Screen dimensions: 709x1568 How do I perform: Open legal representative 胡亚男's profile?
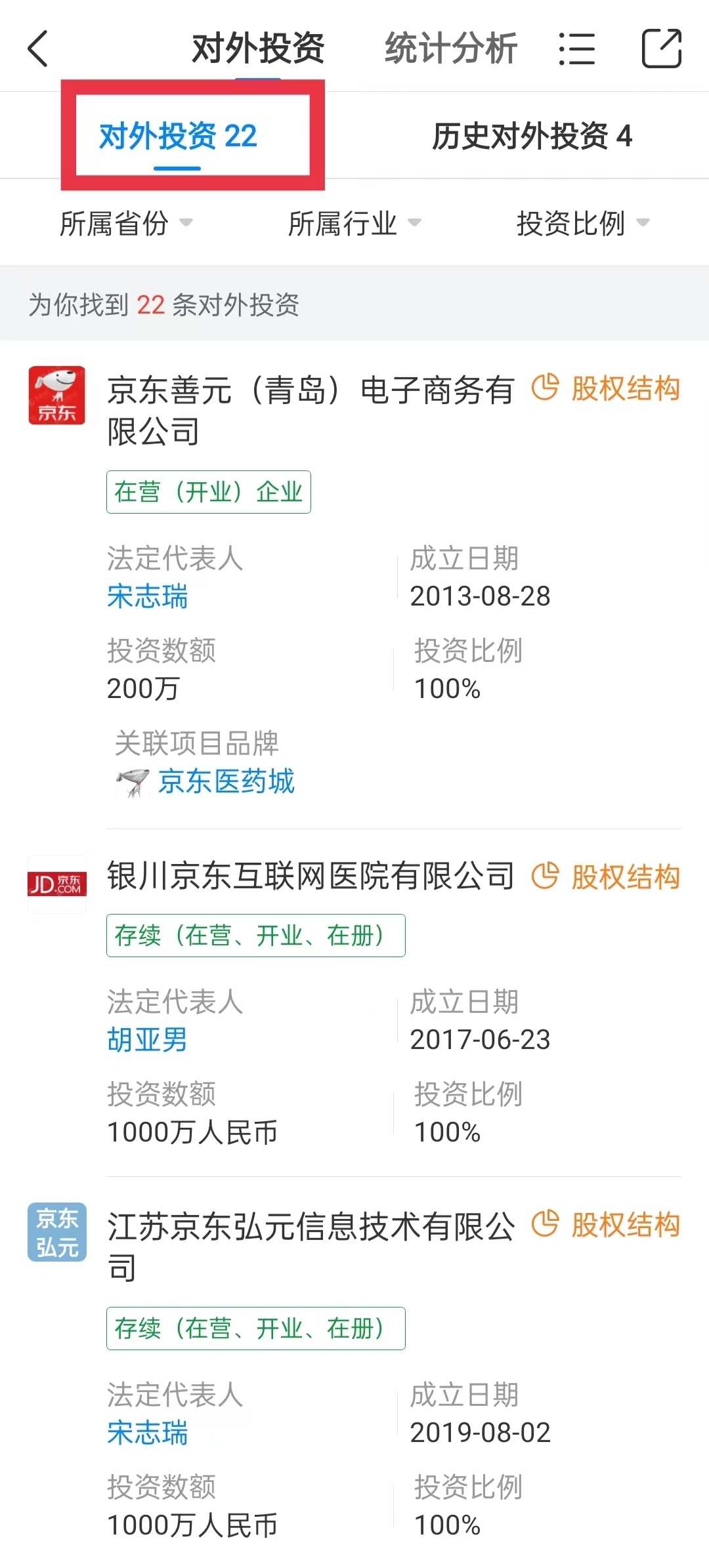click(148, 1040)
